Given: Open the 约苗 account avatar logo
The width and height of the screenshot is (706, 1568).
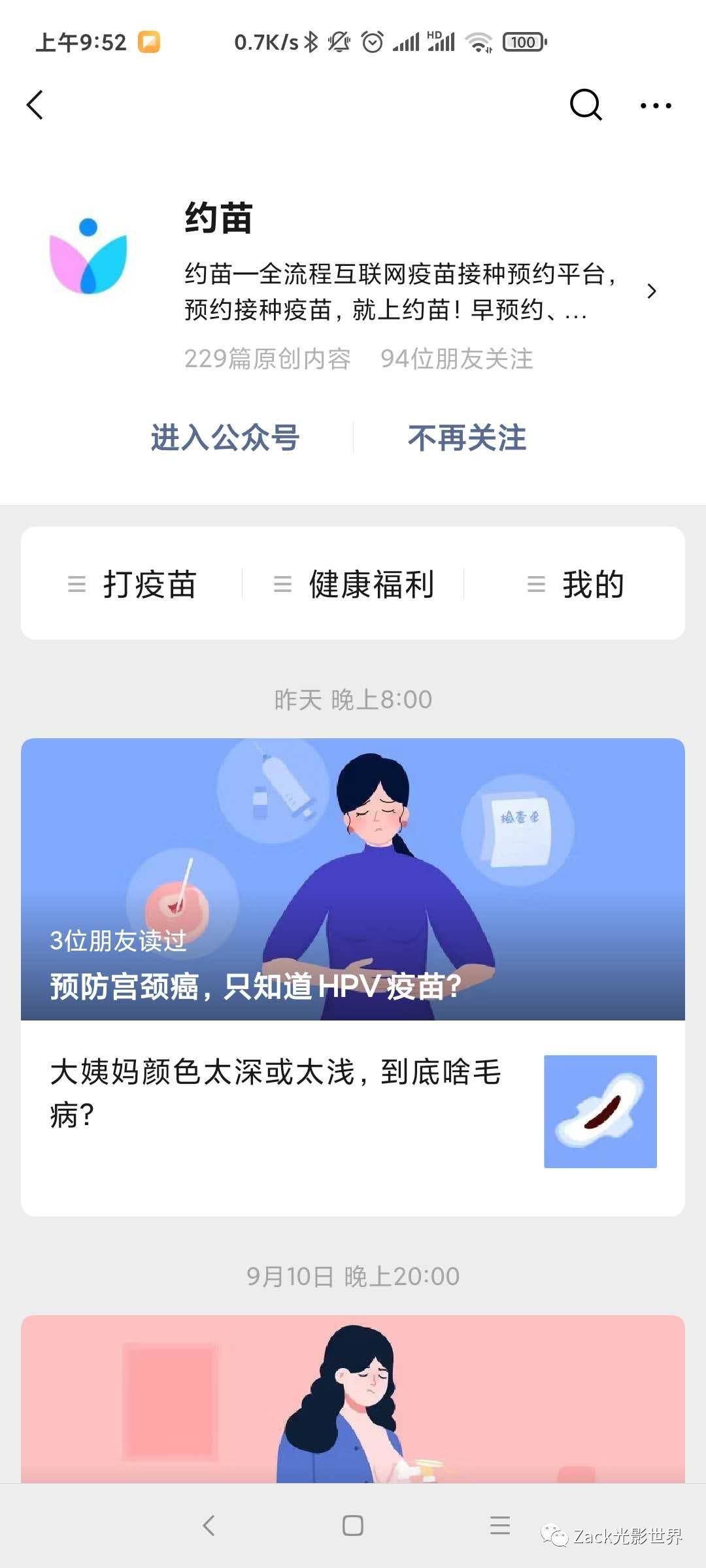Looking at the screenshot, I should click(x=90, y=258).
